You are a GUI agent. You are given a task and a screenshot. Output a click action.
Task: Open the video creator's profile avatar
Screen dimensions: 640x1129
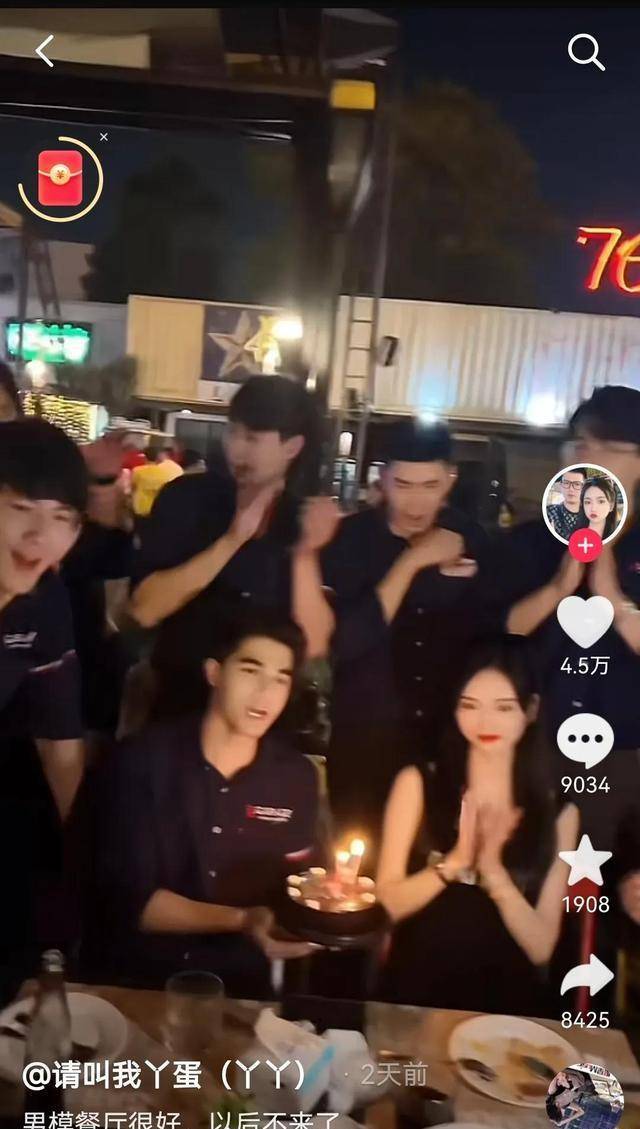(584, 503)
